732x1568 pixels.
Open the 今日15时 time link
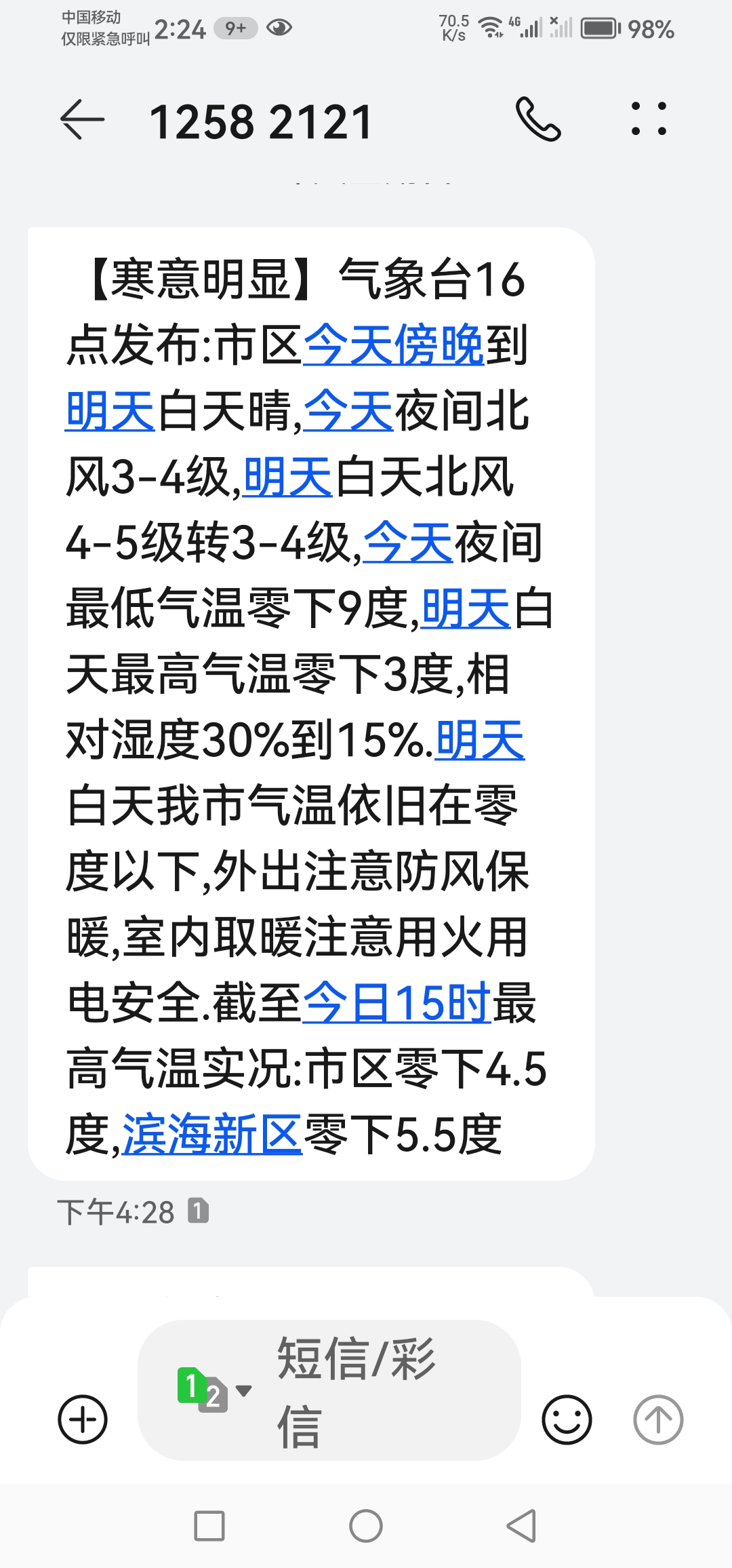(x=396, y=1002)
